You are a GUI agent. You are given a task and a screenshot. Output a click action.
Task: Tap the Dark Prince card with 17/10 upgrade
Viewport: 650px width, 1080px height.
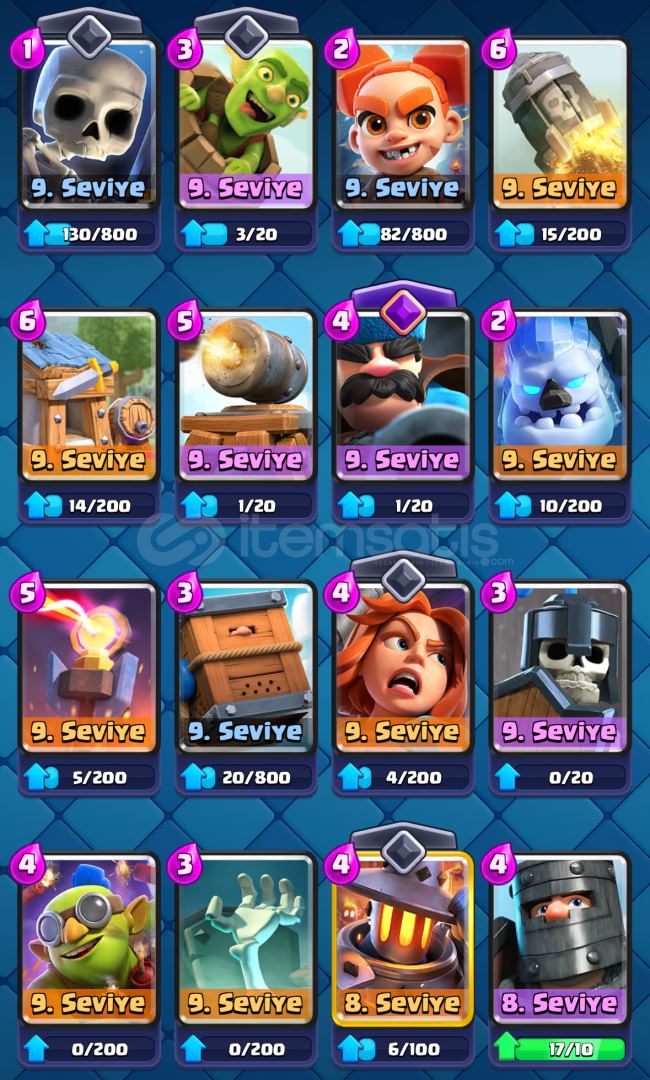560,938
